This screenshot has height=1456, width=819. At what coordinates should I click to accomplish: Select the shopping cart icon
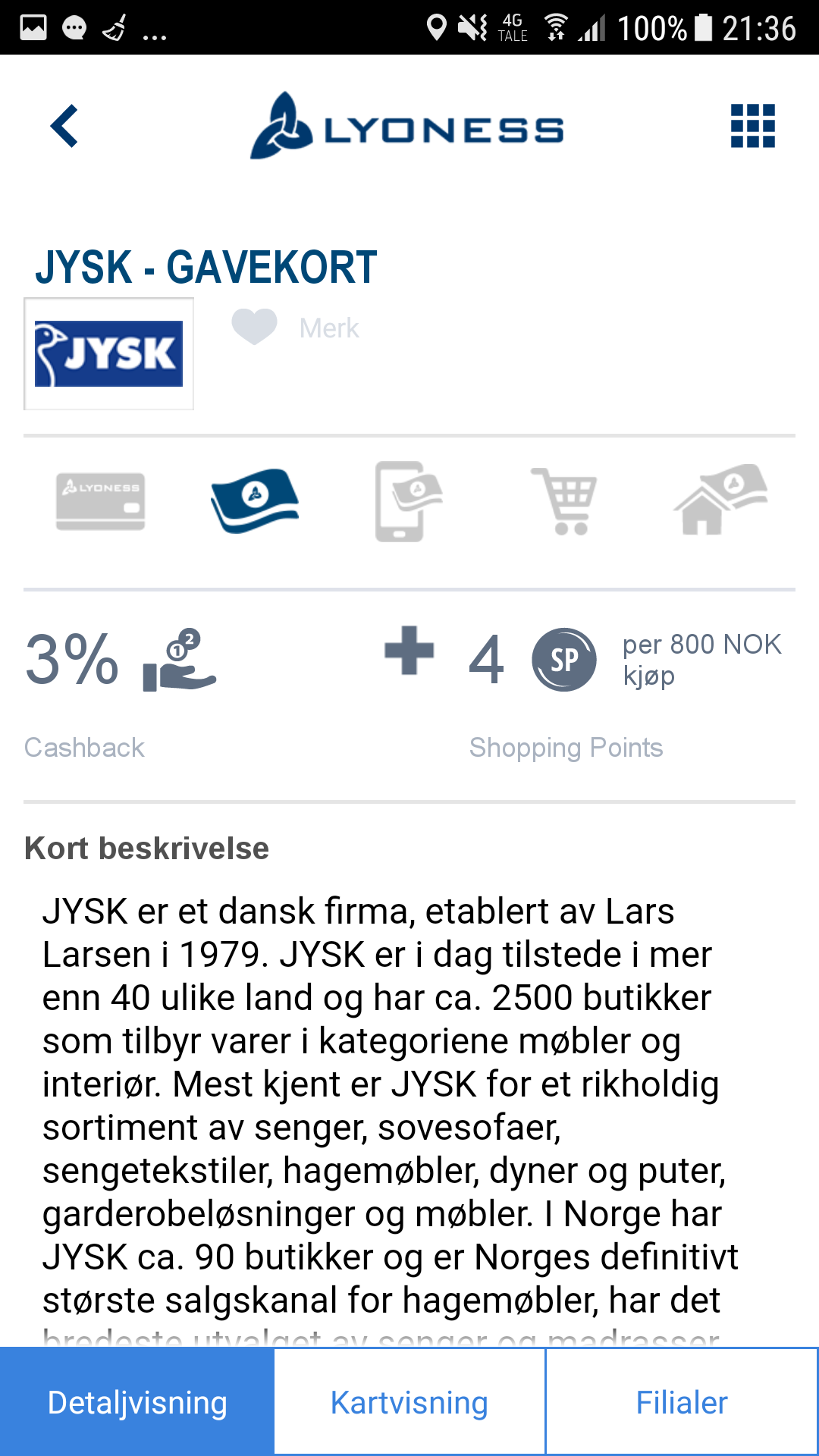[x=564, y=501]
